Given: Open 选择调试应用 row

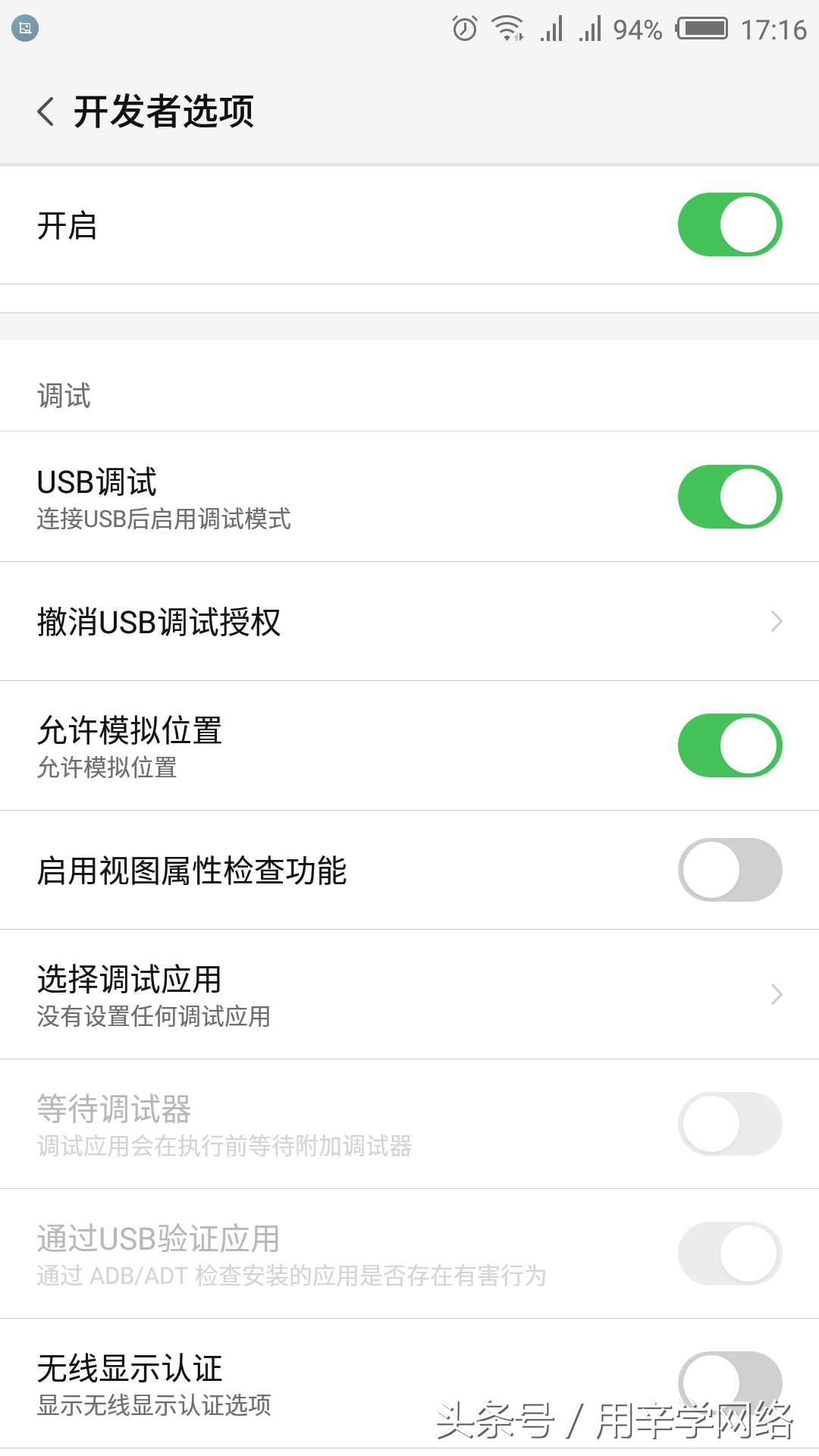Looking at the screenshot, I should 409,994.
